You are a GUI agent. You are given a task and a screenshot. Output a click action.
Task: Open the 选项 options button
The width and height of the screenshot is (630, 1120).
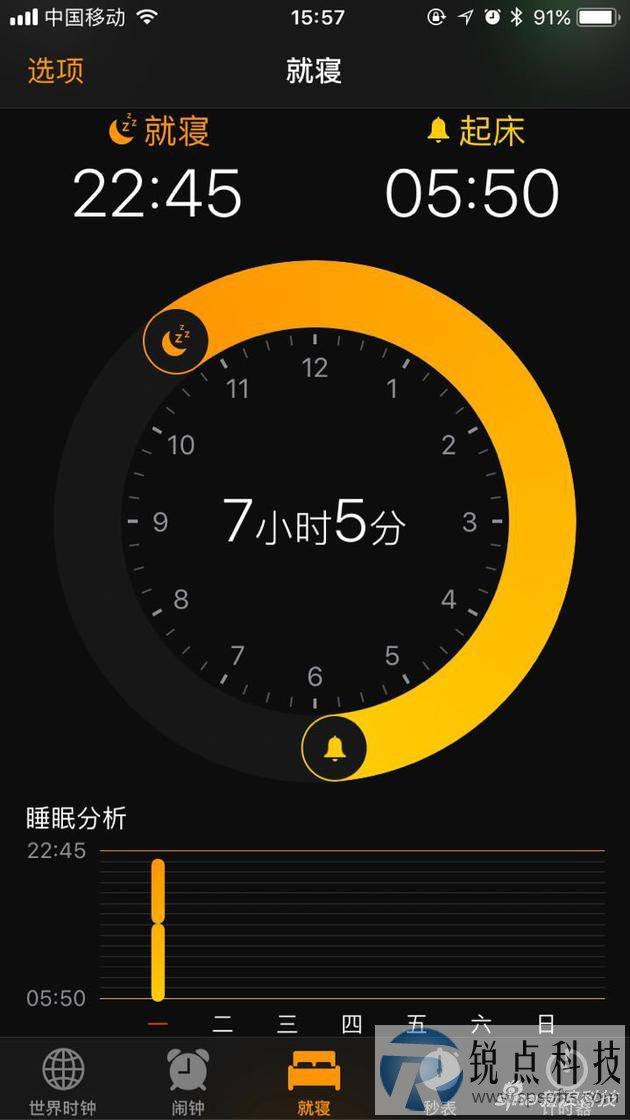[x=55, y=71]
